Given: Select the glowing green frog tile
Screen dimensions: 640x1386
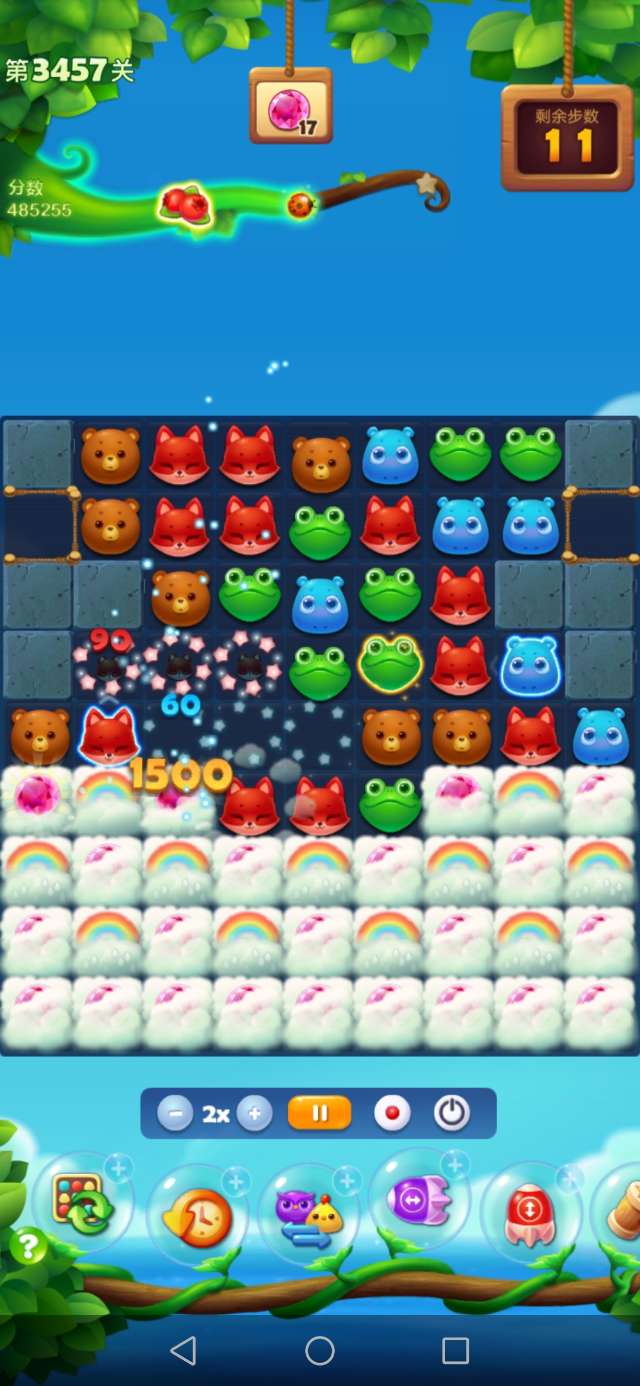Looking at the screenshot, I should coord(390,662).
